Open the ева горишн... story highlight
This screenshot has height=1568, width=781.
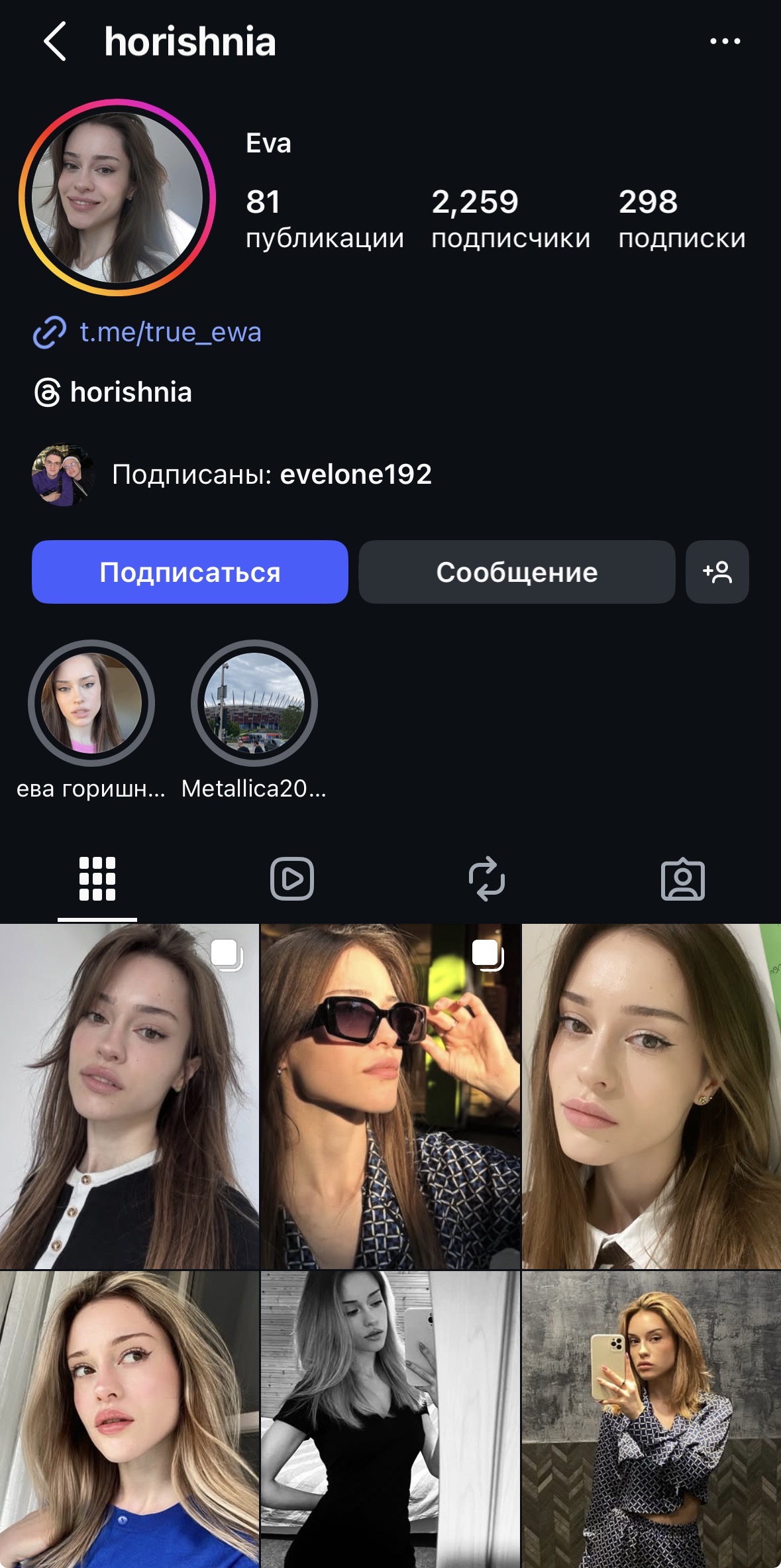[91, 703]
